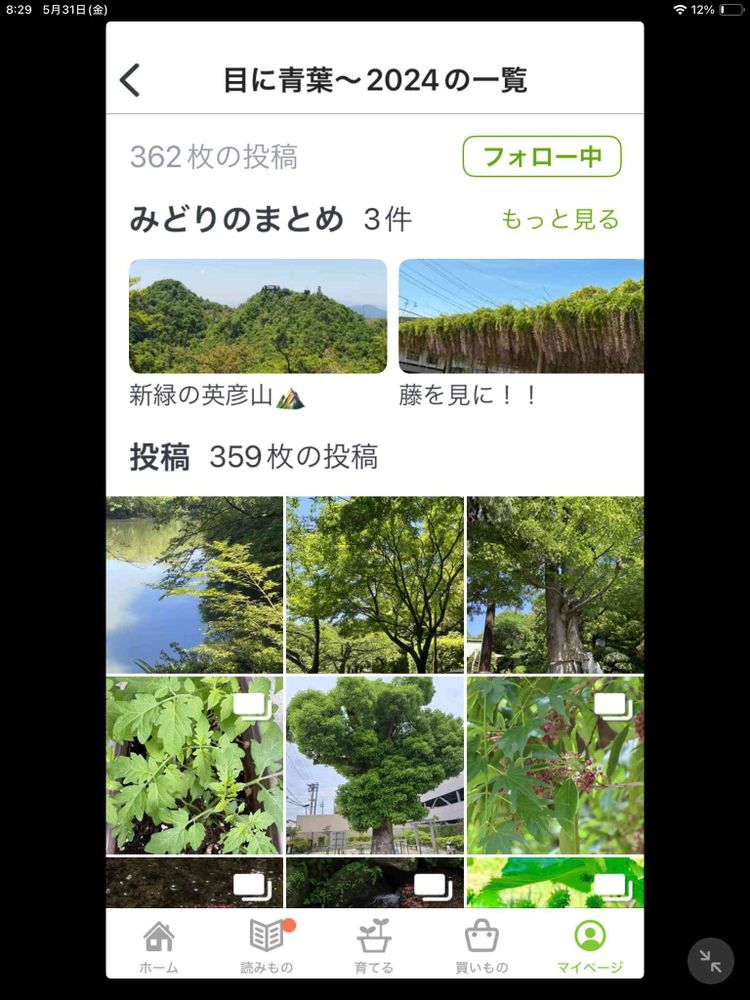Switch to the 読みもの tab
The height and width of the screenshot is (1000, 750).
pyautogui.click(x=267, y=946)
